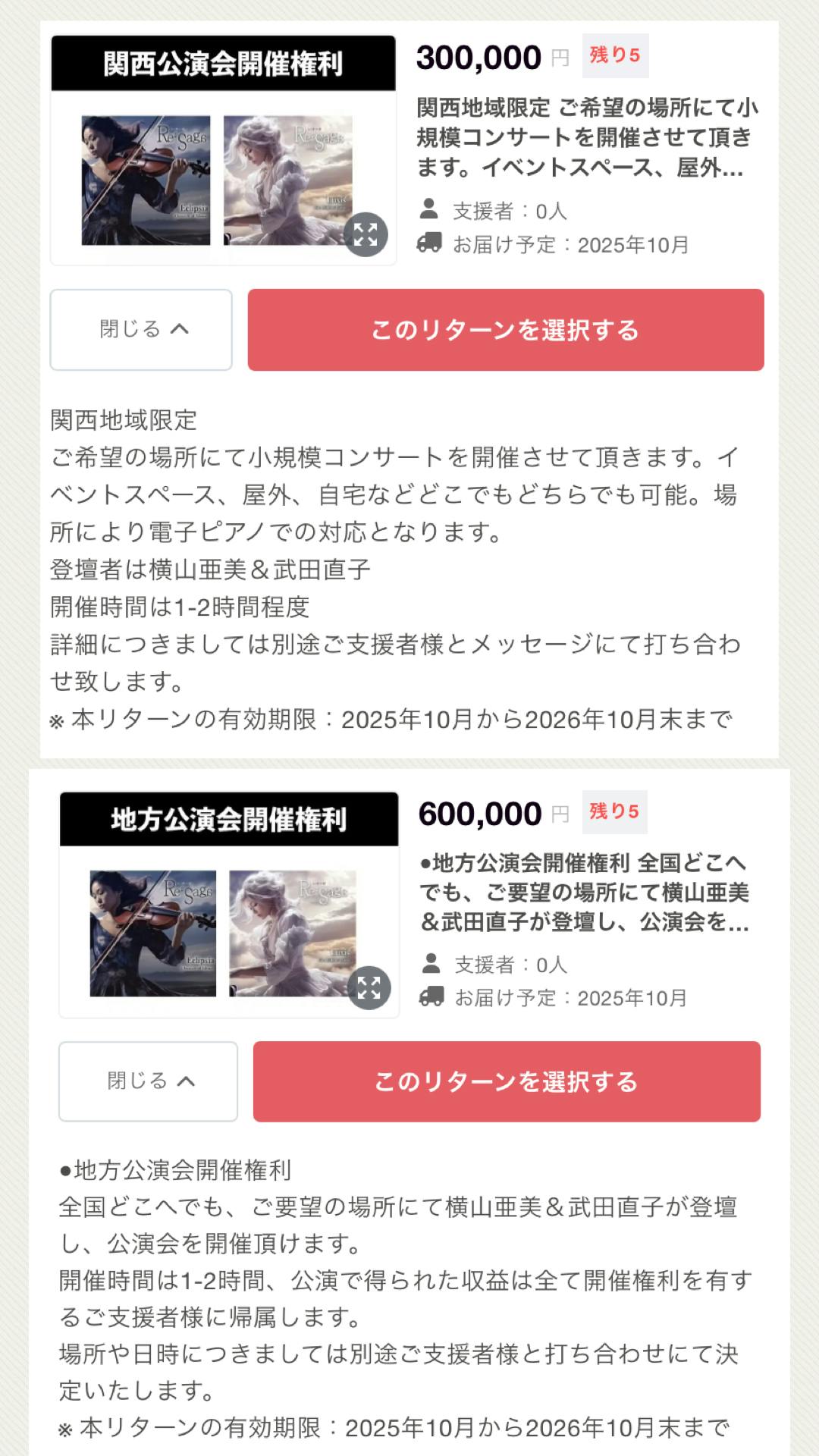This screenshot has height=1456, width=819.
Task: Select the 600,000円 地方公演会 return
Action: coord(507,1081)
